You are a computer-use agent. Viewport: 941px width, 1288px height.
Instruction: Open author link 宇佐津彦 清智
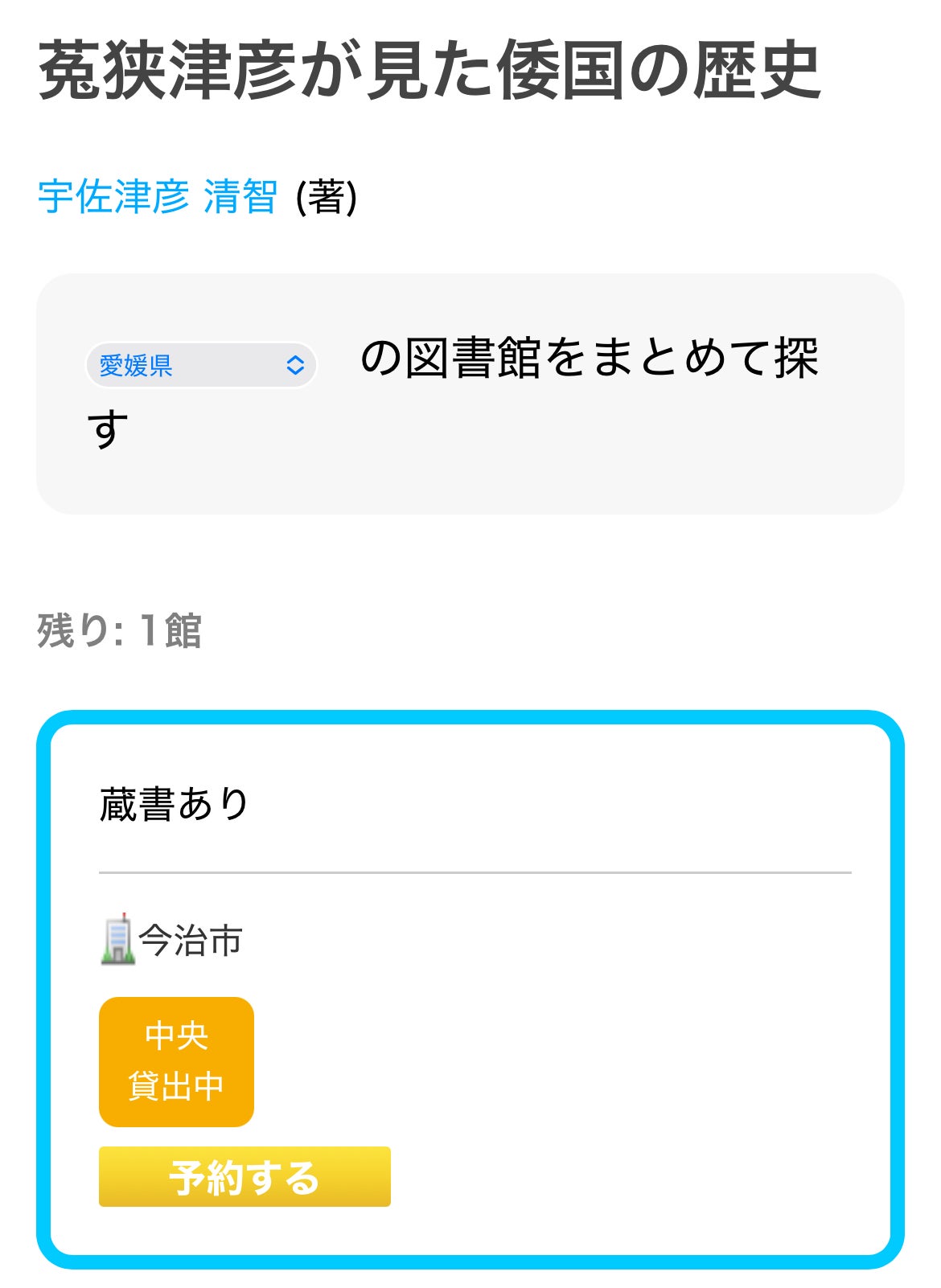pyautogui.click(x=158, y=197)
